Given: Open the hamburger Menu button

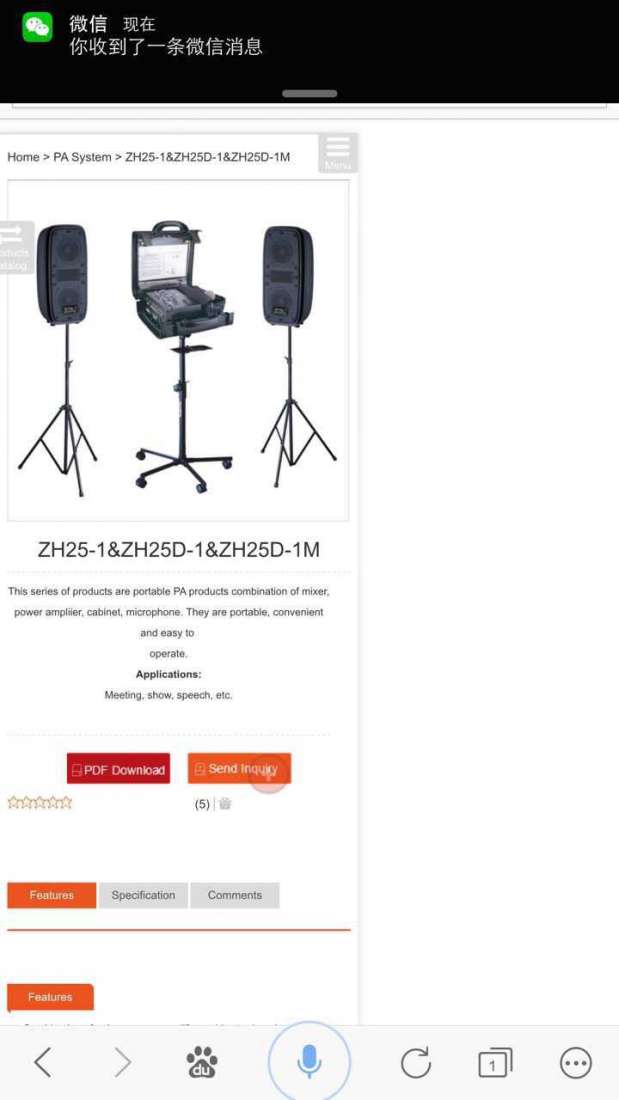Looking at the screenshot, I should click(x=338, y=153).
